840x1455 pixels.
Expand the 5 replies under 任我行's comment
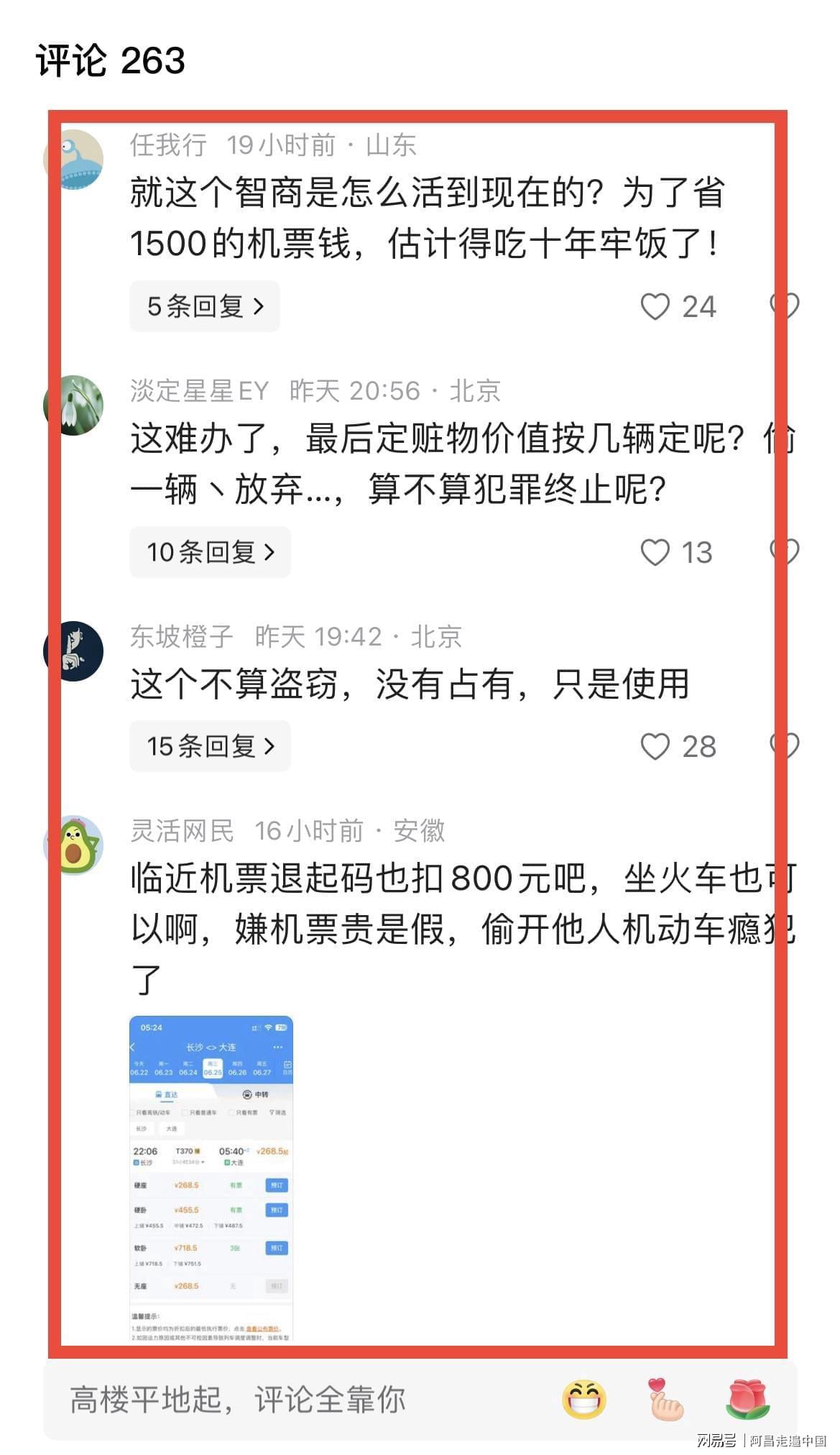point(205,306)
